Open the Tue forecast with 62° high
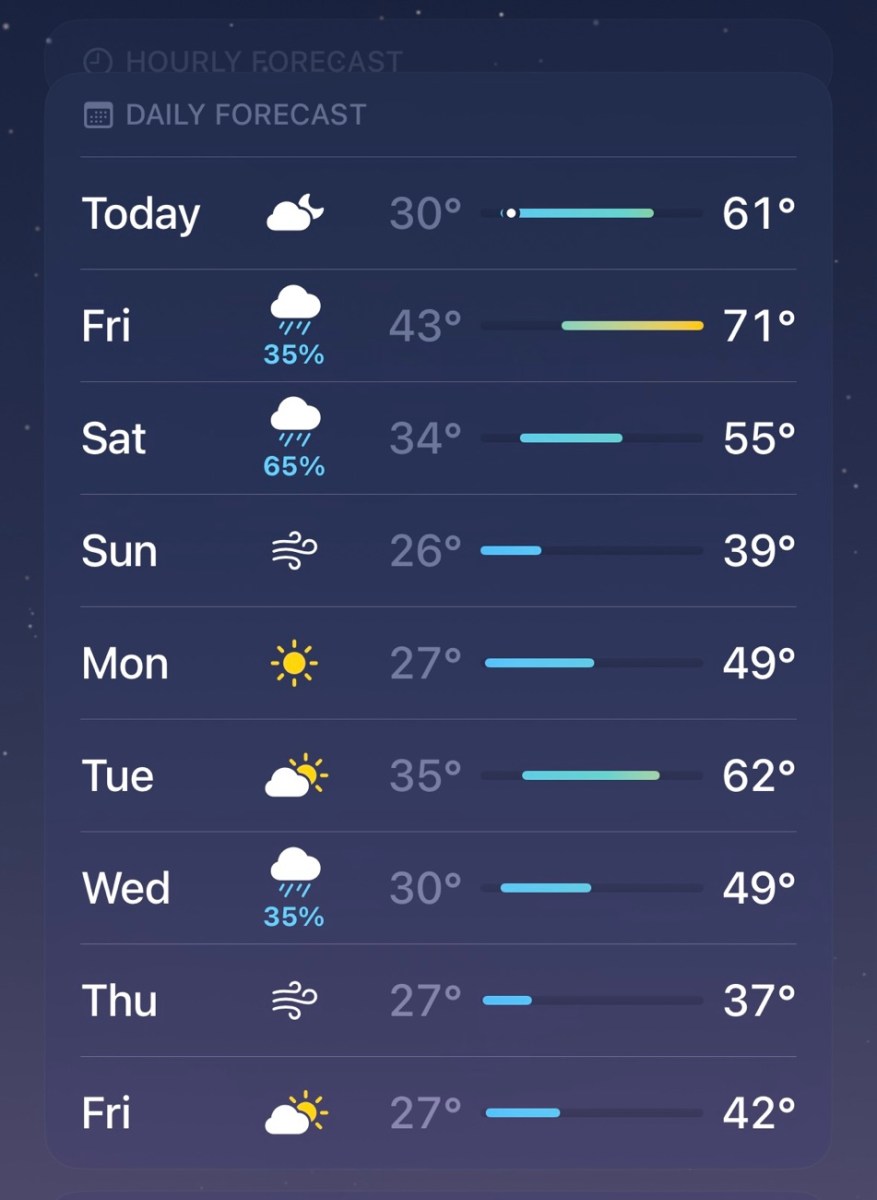Viewport: 877px width, 1200px height. point(438,775)
